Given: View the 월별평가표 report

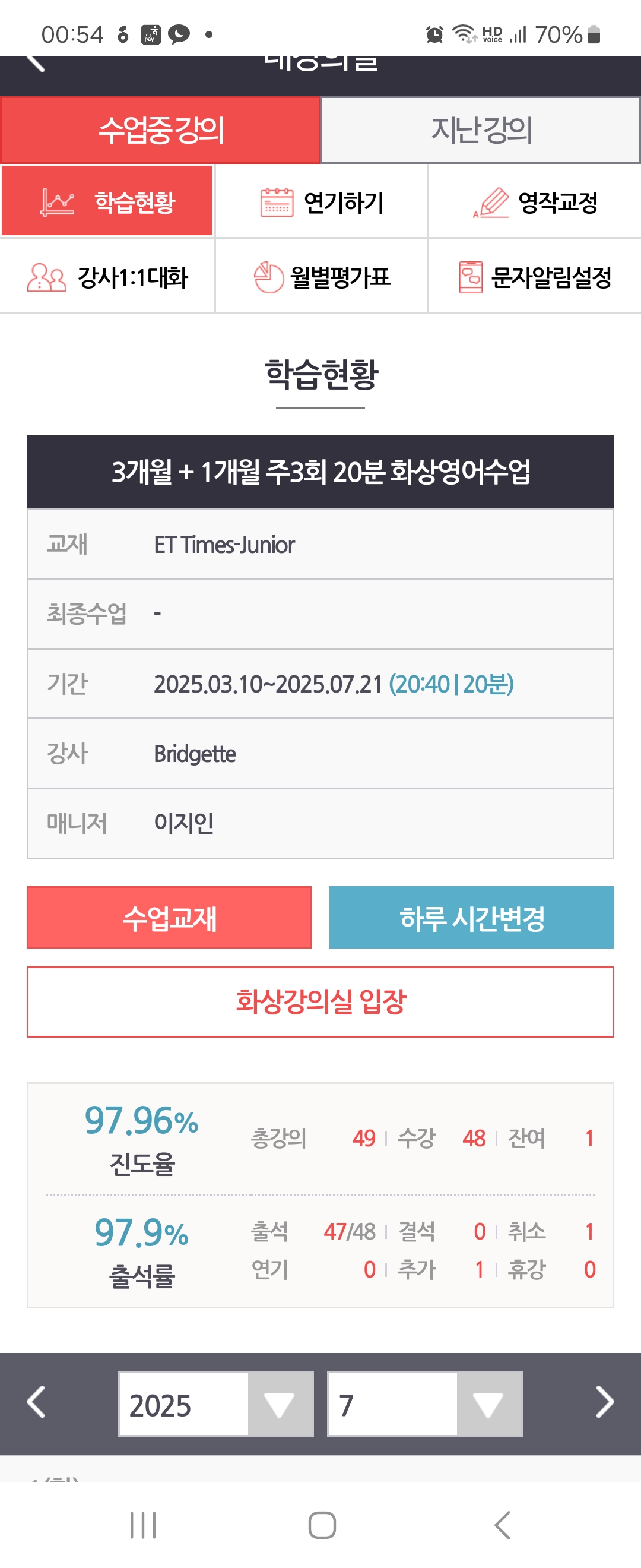Looking at the screenshot, I should click(x=322, y=277).
